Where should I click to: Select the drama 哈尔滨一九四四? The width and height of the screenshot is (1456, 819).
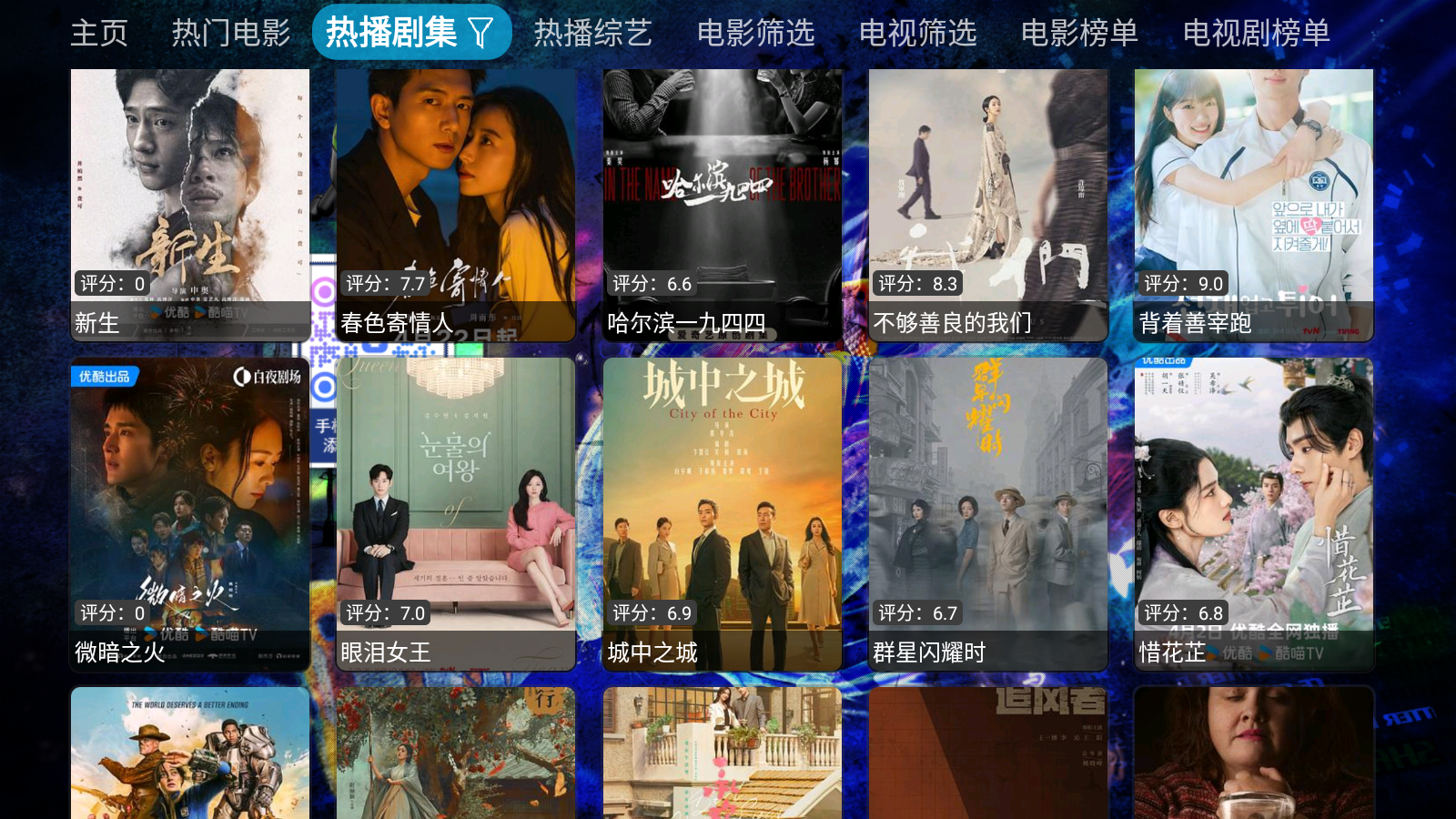click(722, 205)
